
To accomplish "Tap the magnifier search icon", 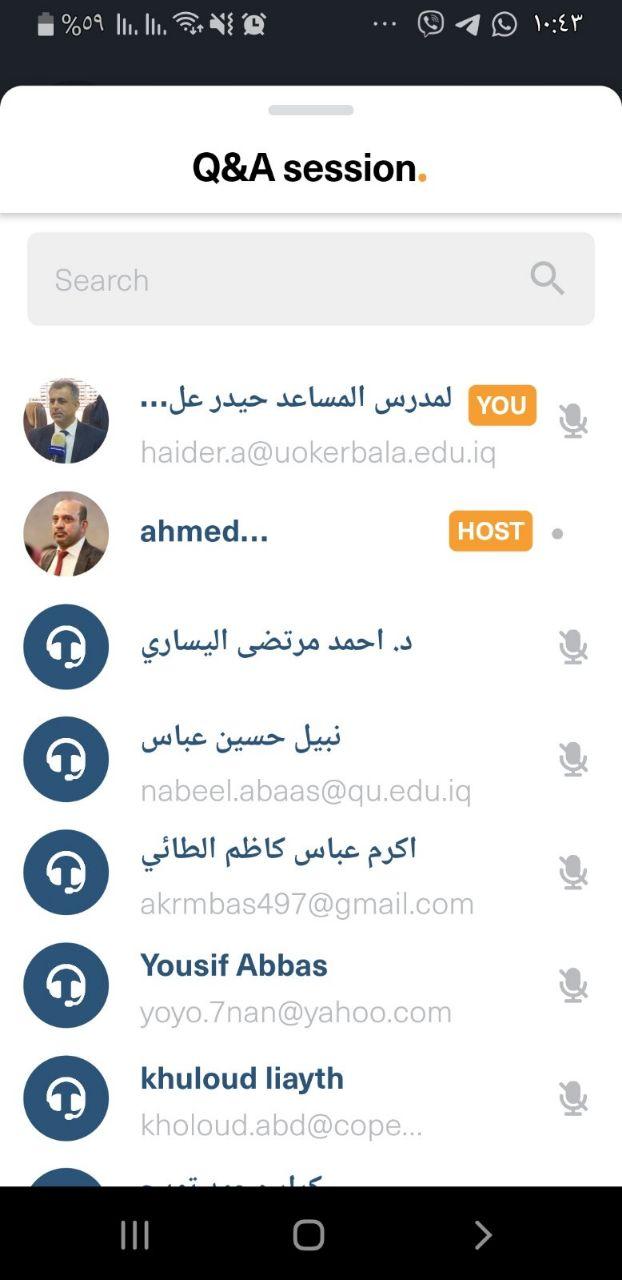I will (x=547, y=279).
